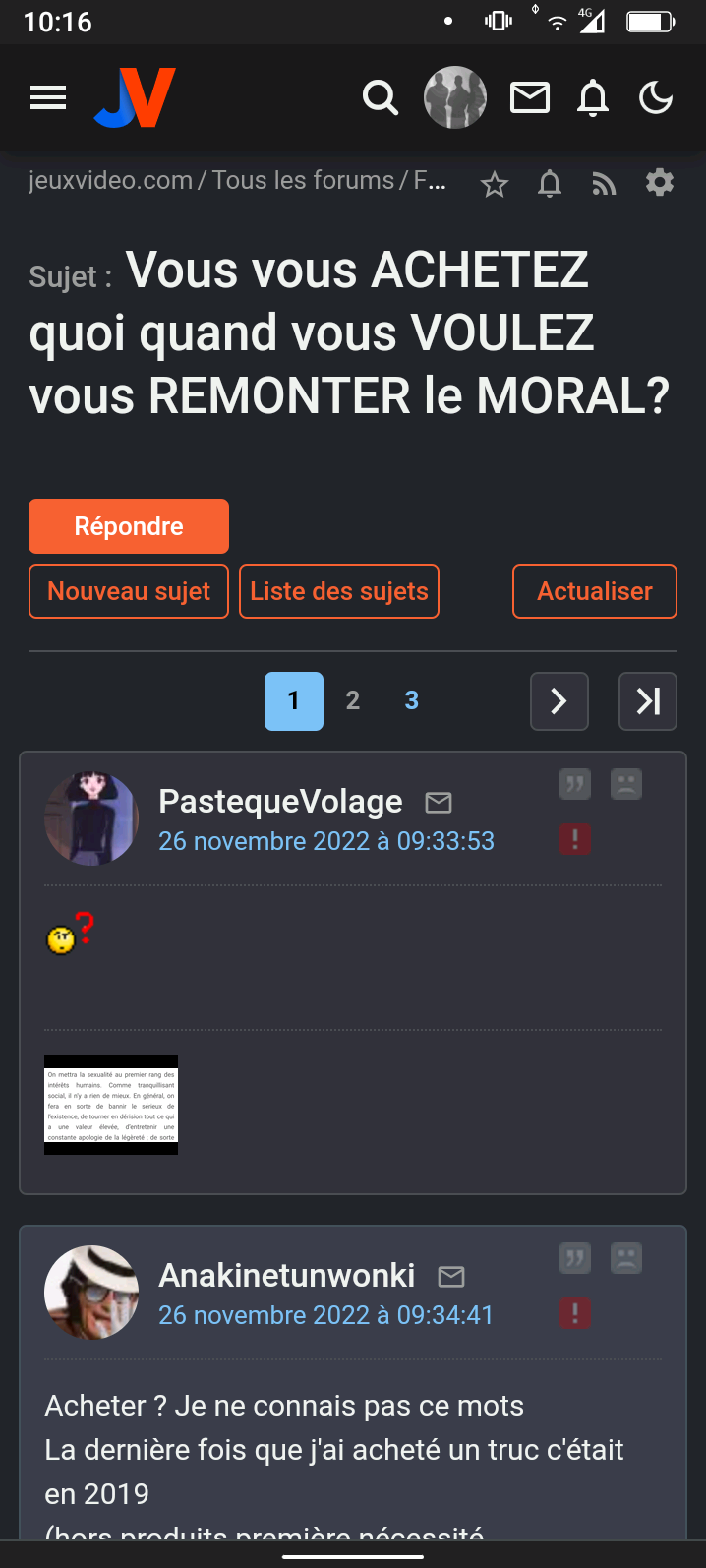This screenshot has height=1568, width=706.
Task: Go to Liste des sujets
Action: [x=339, y=591]
